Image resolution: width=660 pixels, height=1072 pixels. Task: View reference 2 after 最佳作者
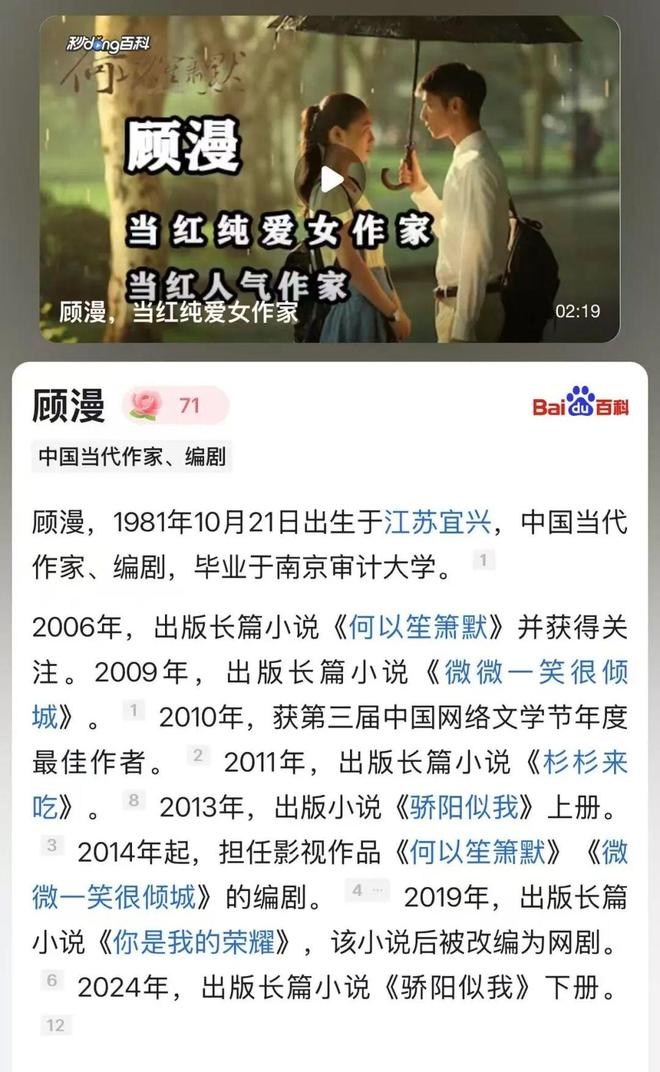[198, 756]
